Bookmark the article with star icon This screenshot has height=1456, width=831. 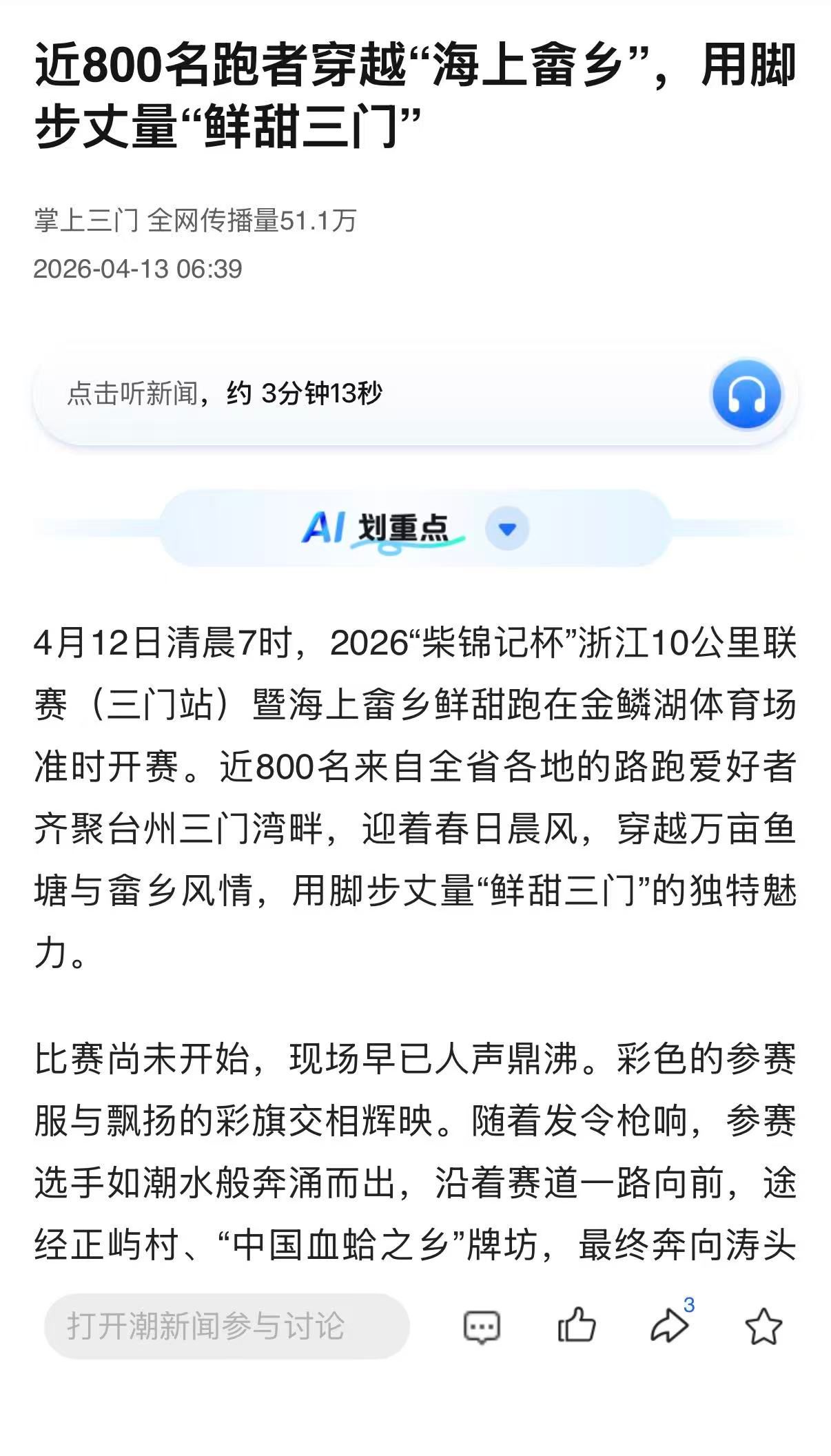[763, 1326]
